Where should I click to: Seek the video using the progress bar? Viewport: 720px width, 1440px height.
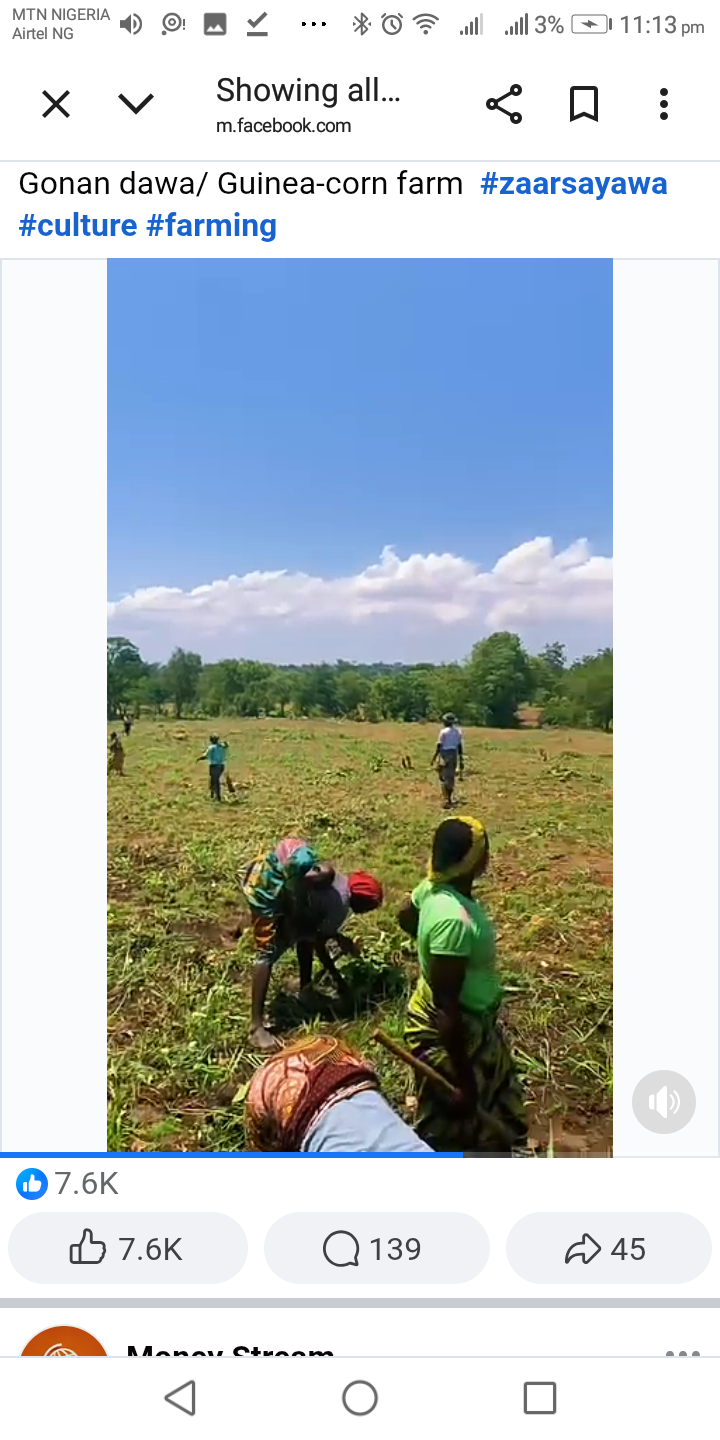(x=360, y=1155)
